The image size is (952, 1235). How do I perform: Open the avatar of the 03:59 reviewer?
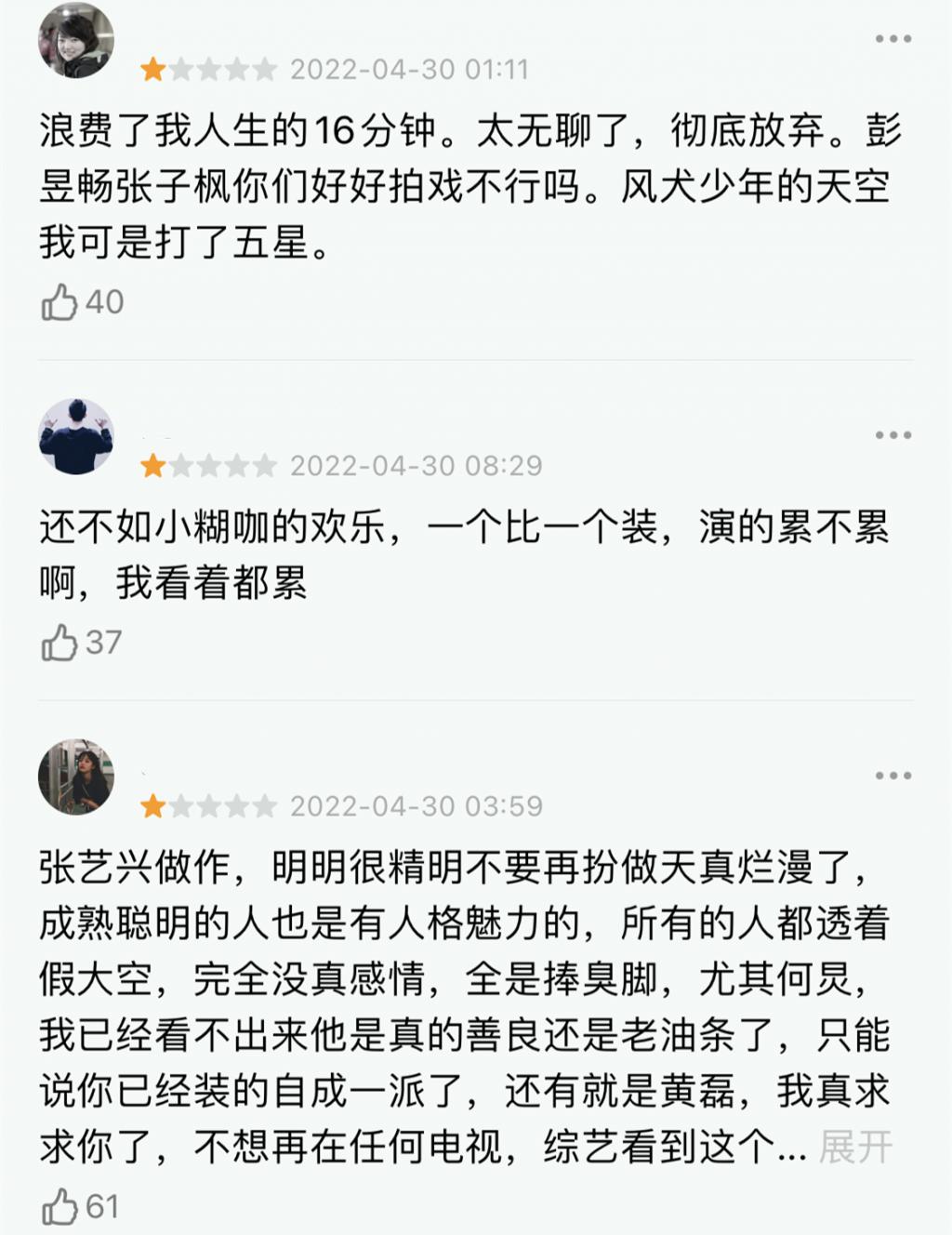75,777
